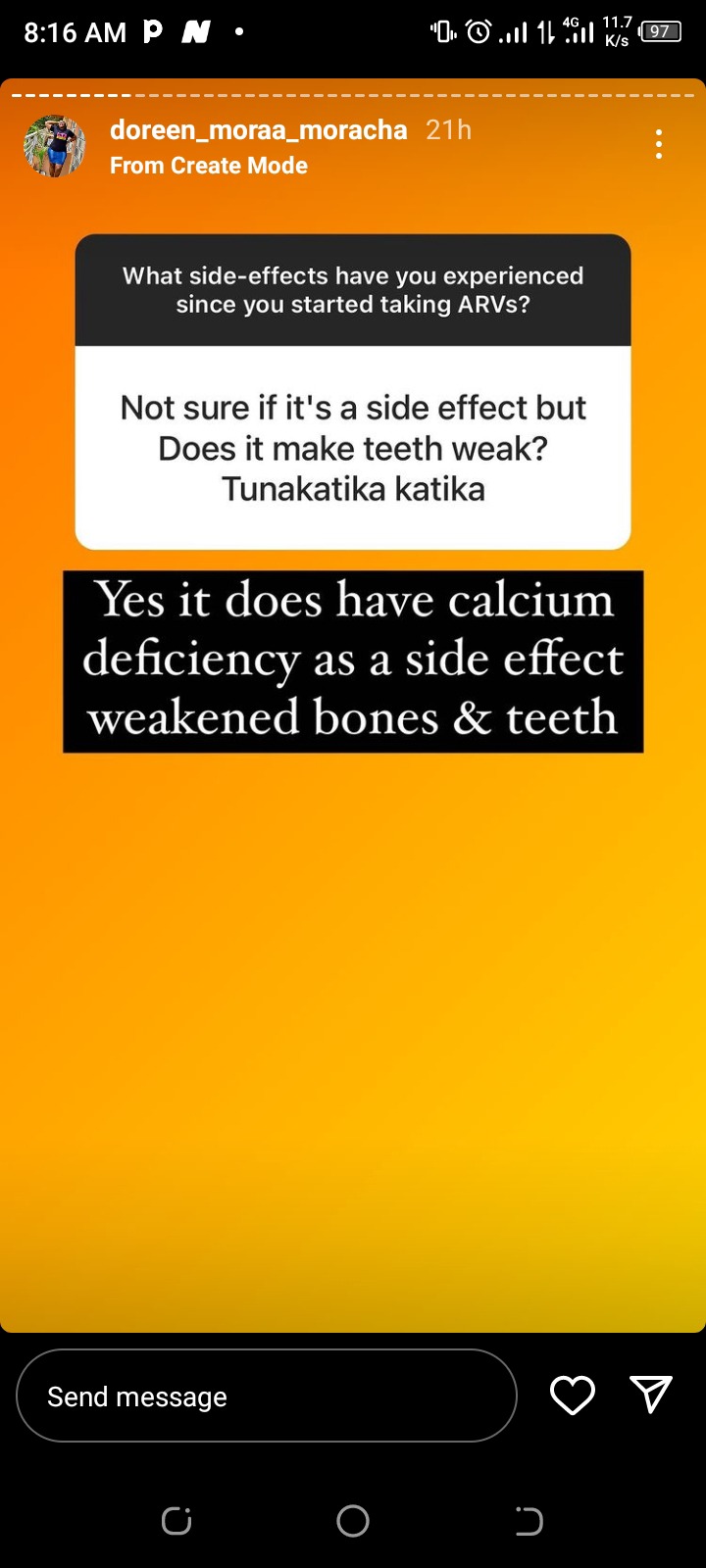This screenshot has width=706, height=1568.
Task: Open the story overflow menu
Action: click(x=658, y=144)
